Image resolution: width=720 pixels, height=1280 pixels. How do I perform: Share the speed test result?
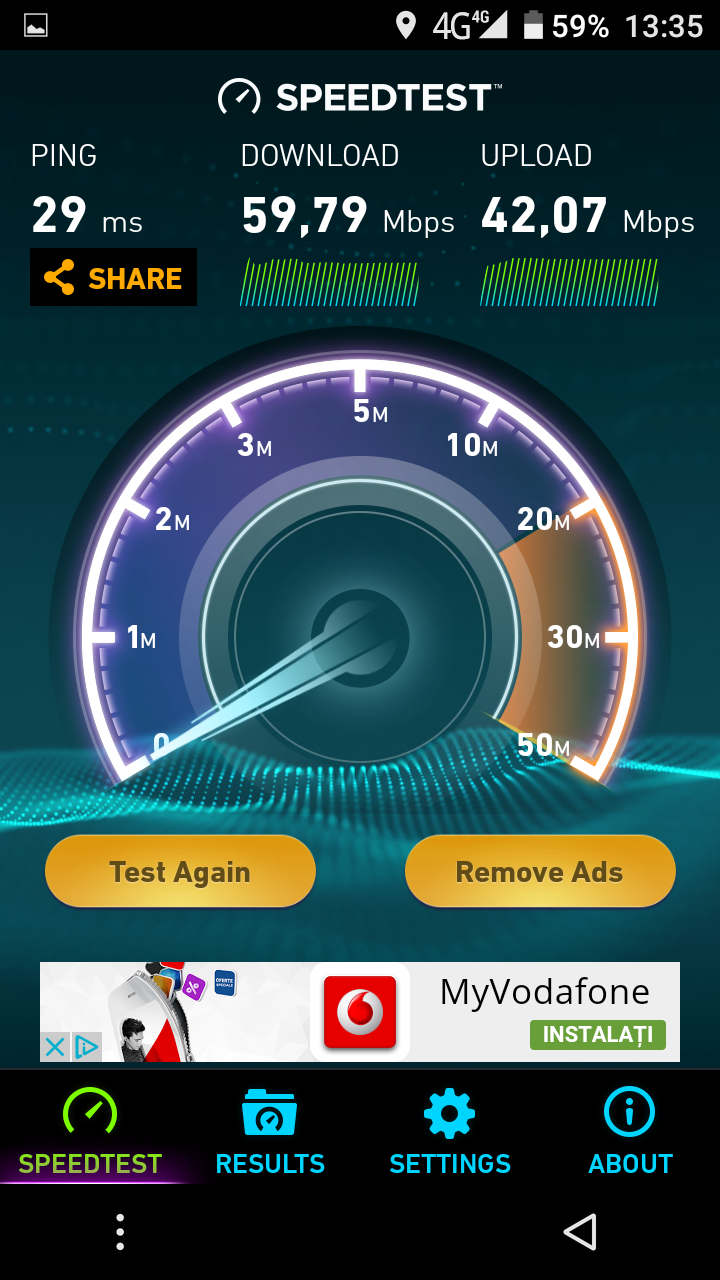[x=113, y=277]
